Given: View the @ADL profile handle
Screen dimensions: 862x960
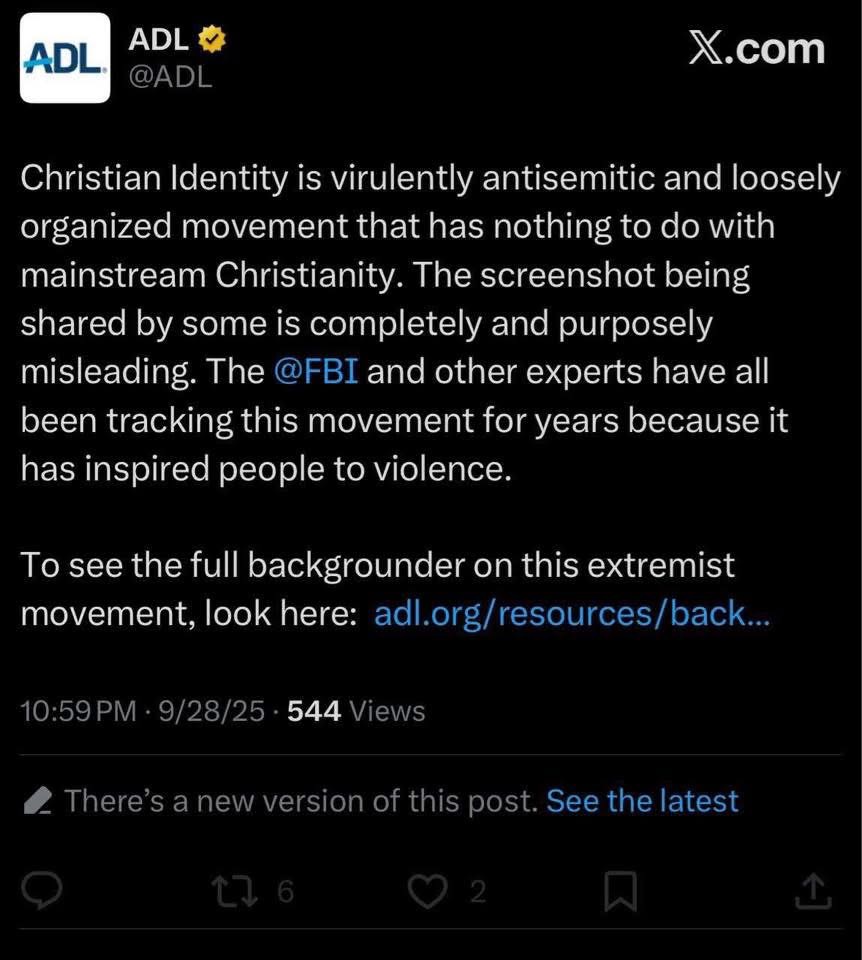Looking at the screenshot, I should (x=171, y=77).
